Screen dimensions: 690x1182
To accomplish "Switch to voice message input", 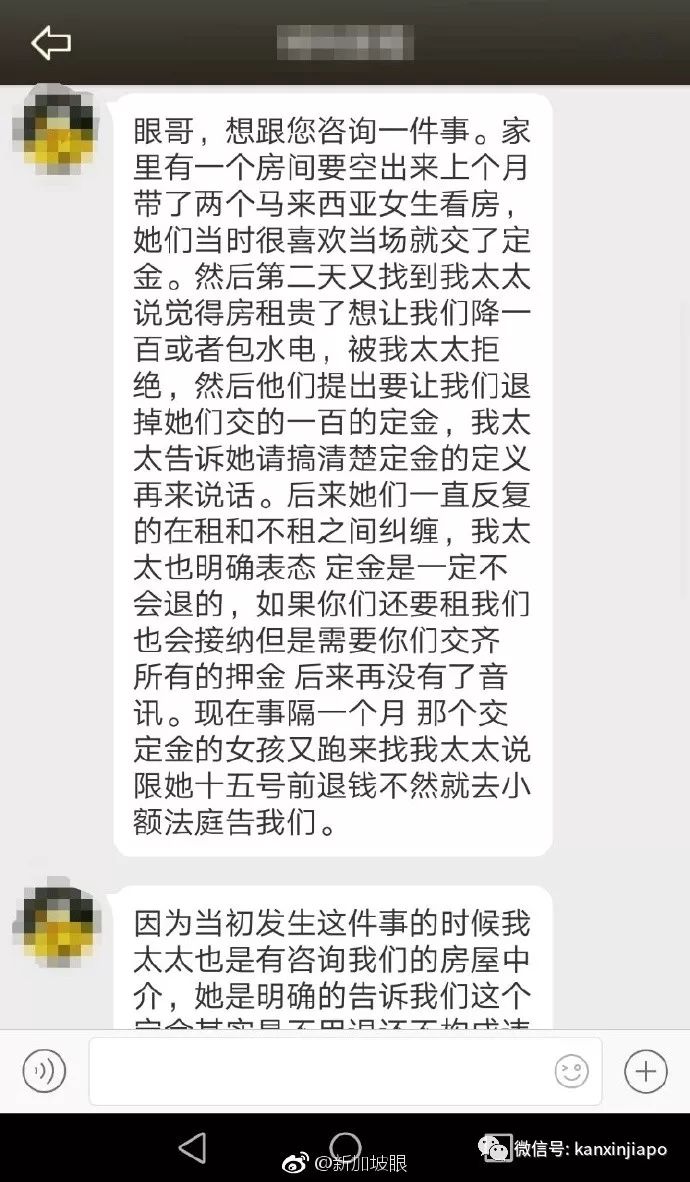I will 44,1071.
